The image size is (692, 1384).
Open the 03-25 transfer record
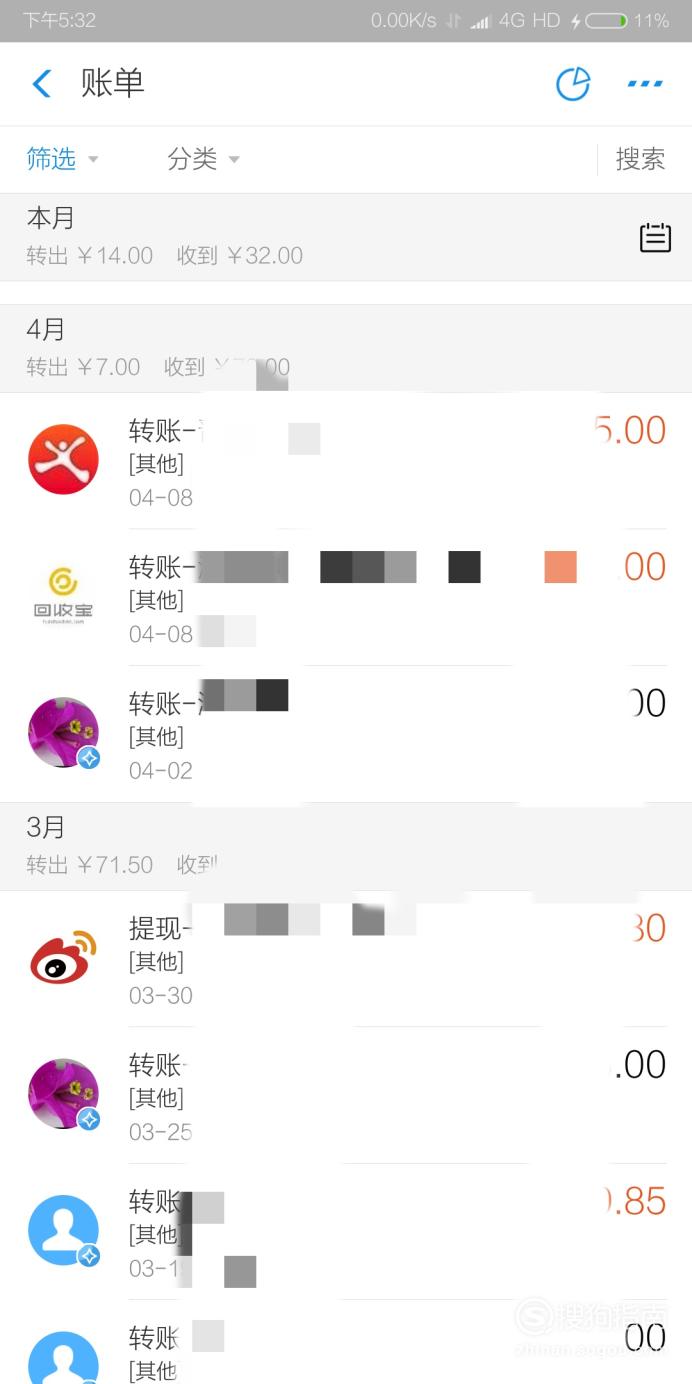click(x=346, y=1096)
